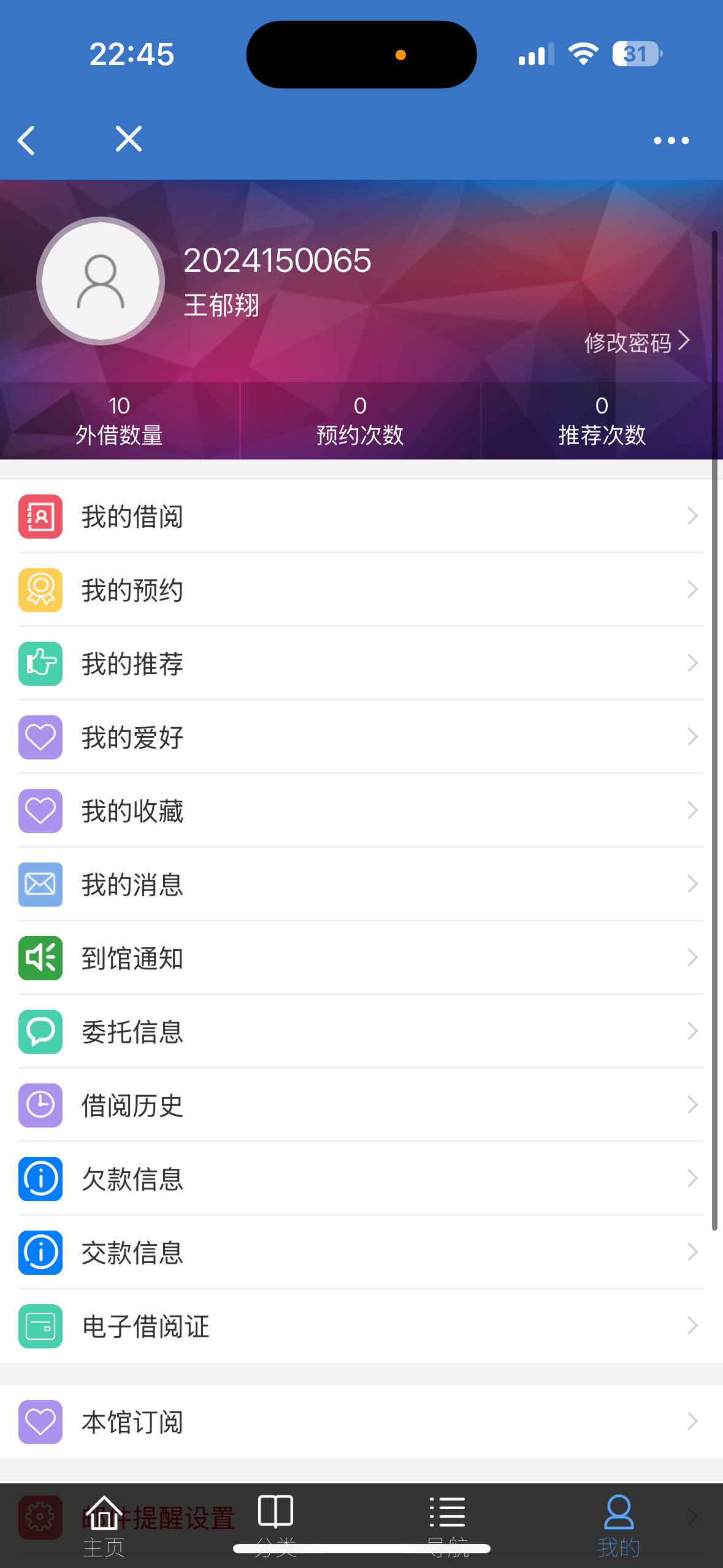Image resolution: width=723 pixels, height=1568 pixels.
Task: View 借阅历史 borrowing history
Action: point(361,1105)
